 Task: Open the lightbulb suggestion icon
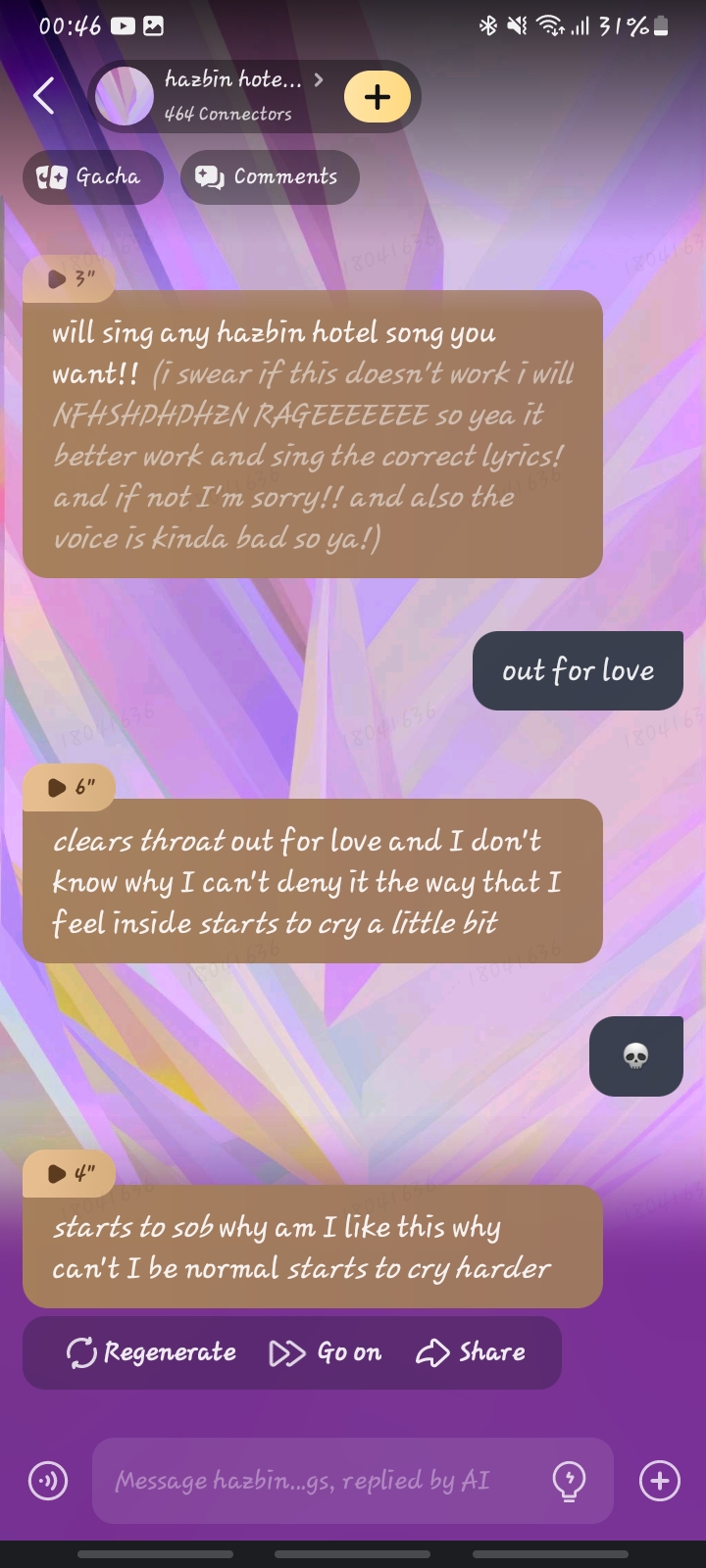pyautogui.click(x=570, y=1481)
